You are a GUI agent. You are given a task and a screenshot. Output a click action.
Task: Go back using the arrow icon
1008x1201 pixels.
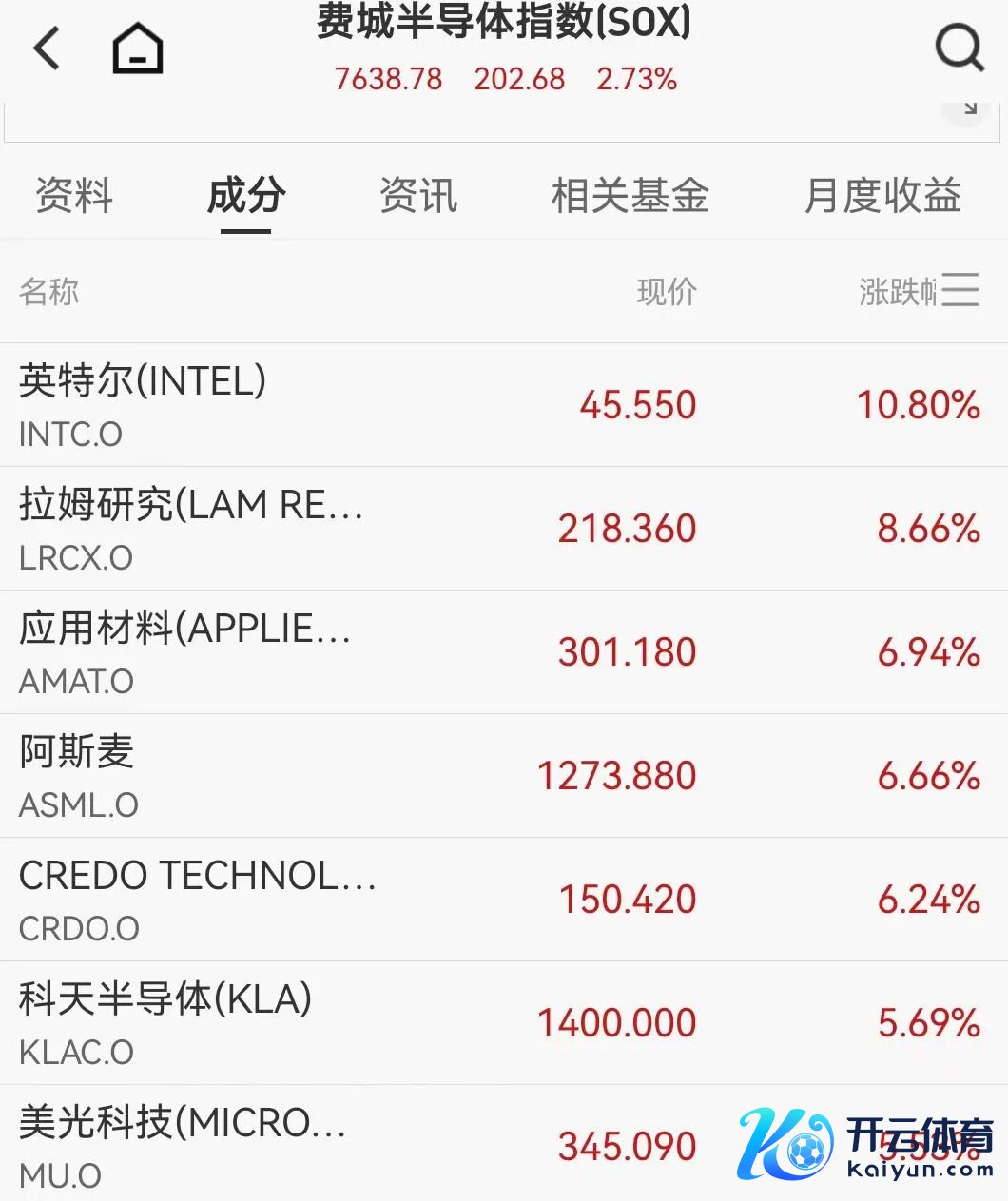46,48
